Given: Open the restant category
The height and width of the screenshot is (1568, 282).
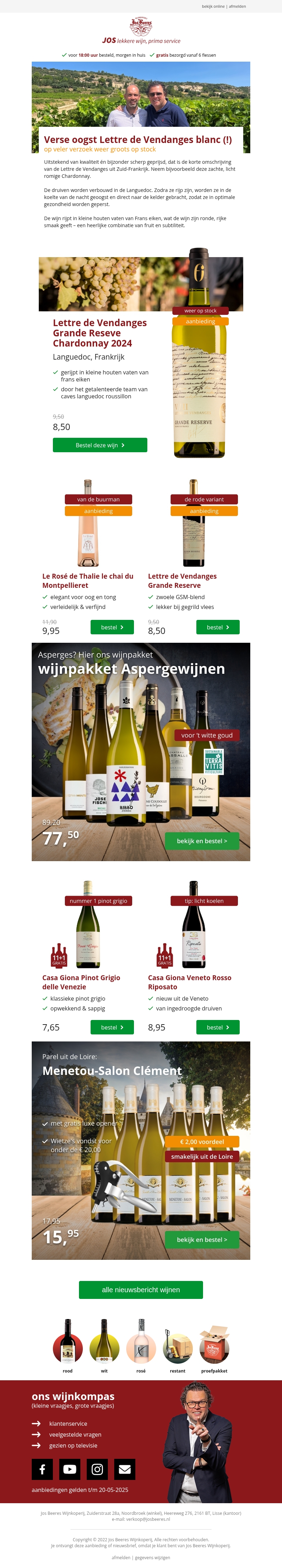Looking at the screenshot, I should [x=177, y=1348].
